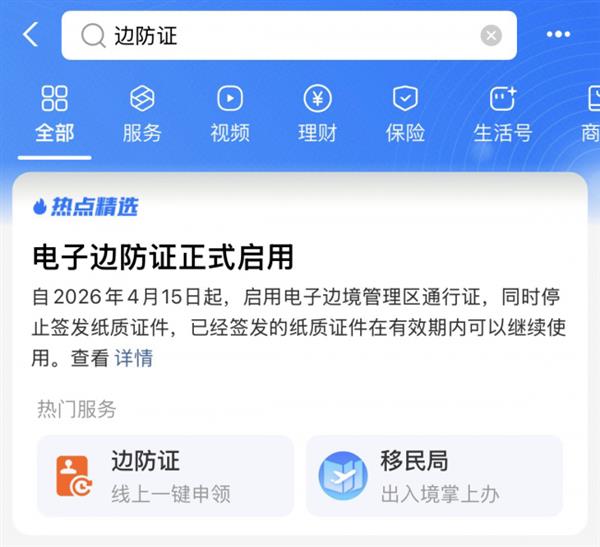Open the 边防证 online application service
The height and width of the screenshot is (547, 600).
tap(165, 476)
